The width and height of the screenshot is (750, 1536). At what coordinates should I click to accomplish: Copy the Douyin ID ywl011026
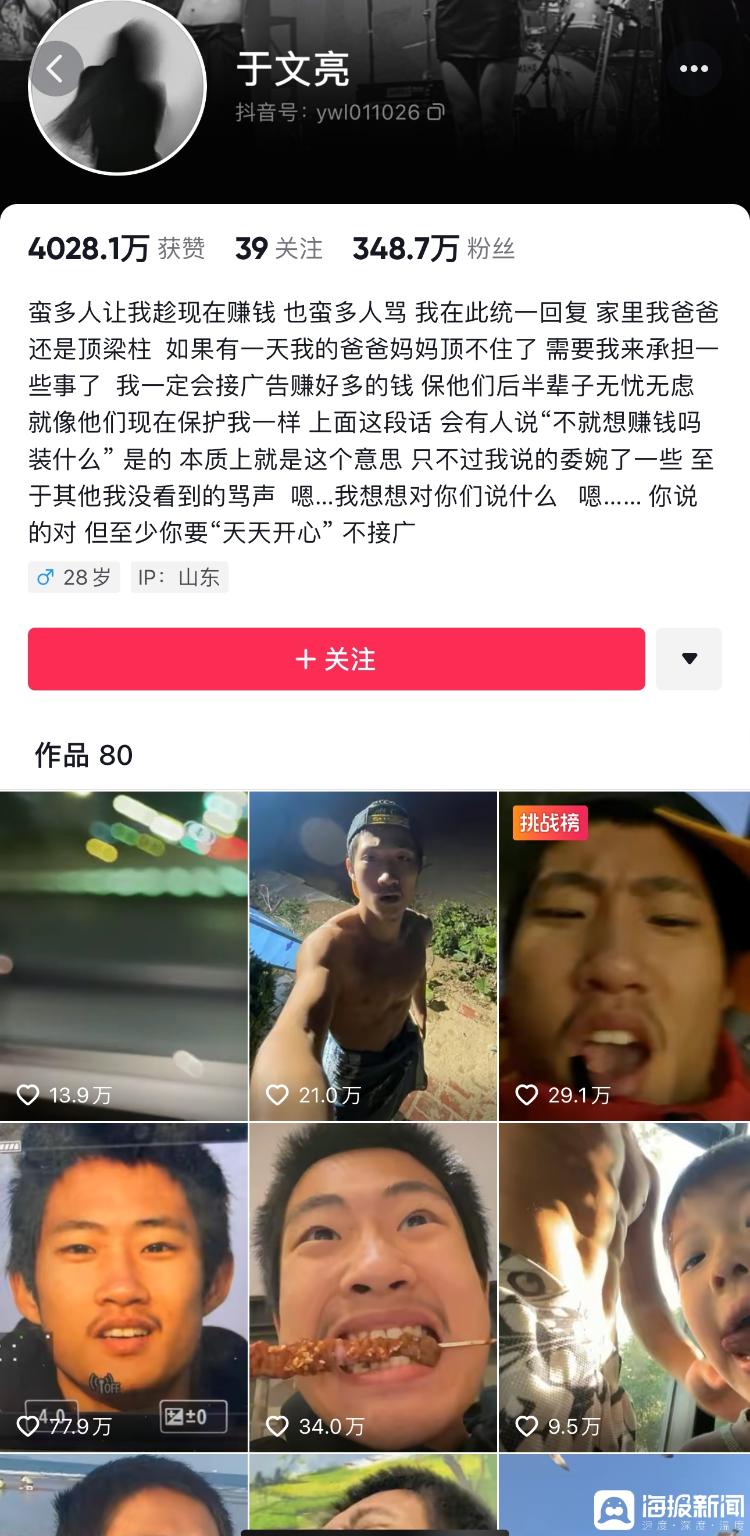(435, 112)
